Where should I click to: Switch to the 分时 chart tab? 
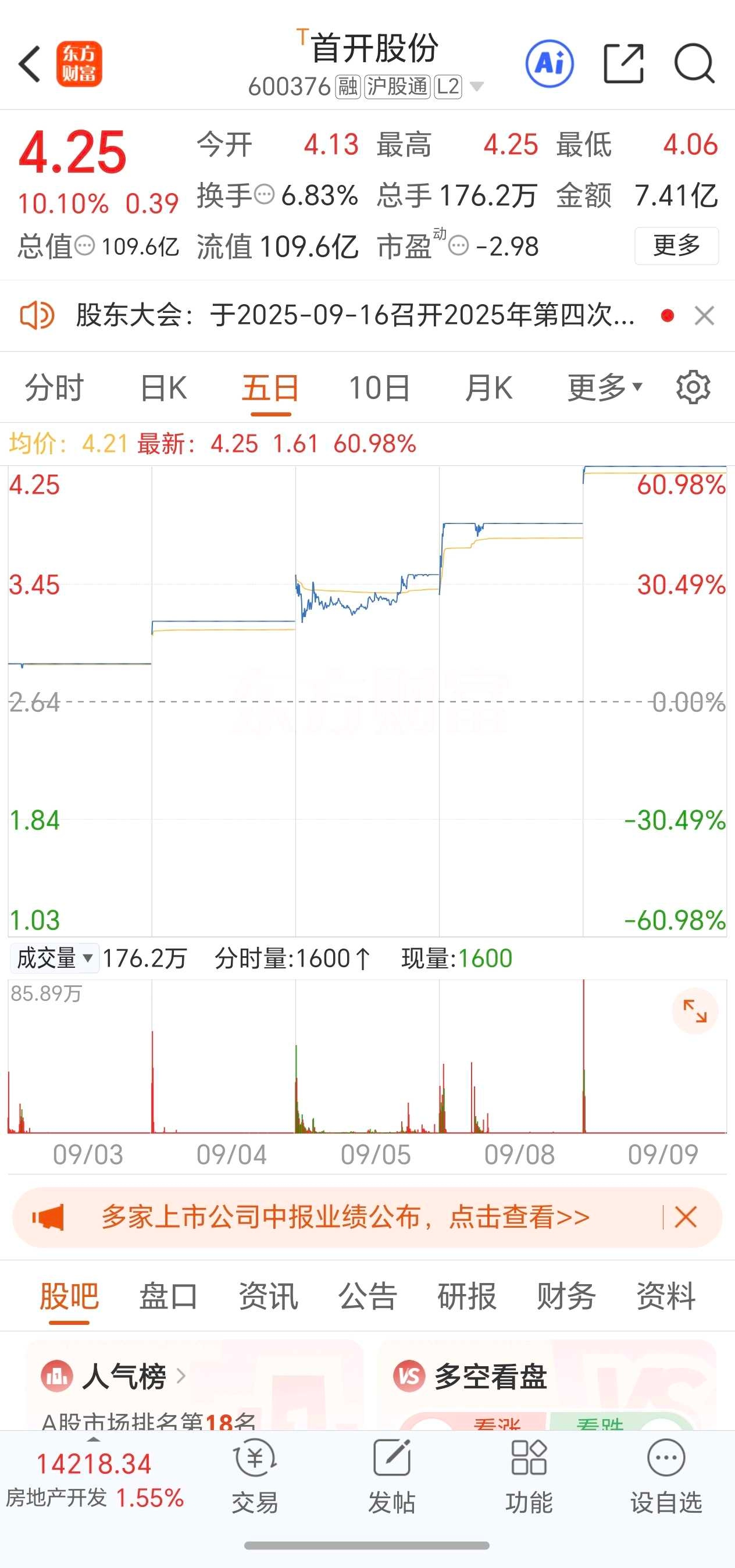tap(53, 388)
